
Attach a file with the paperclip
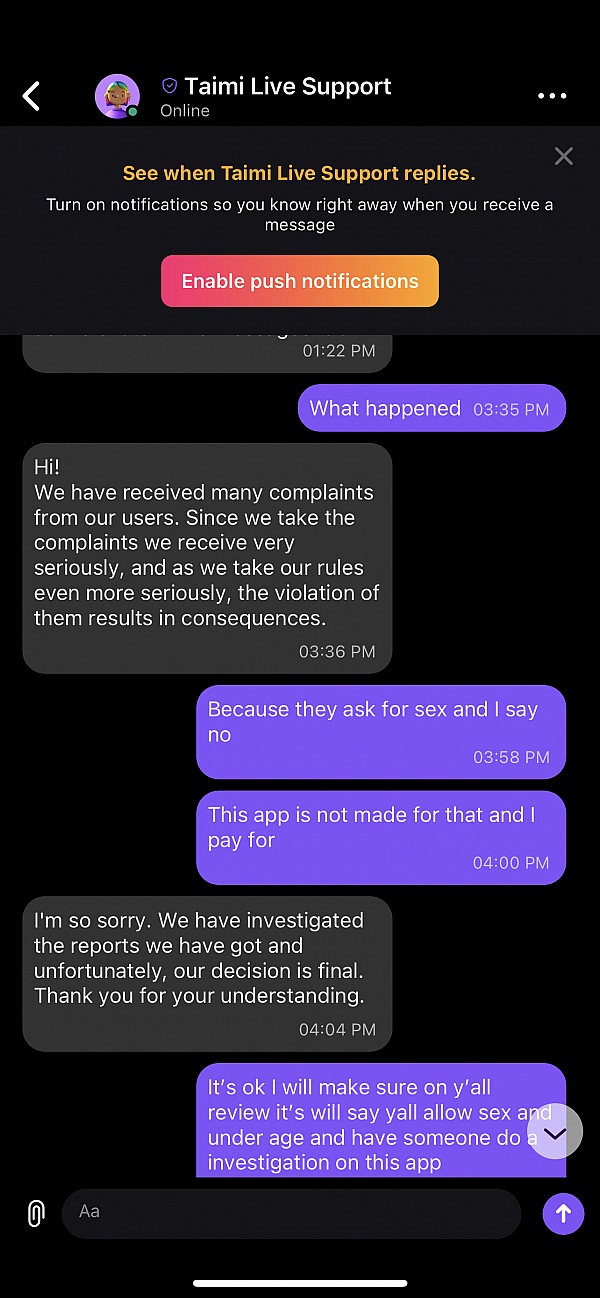pyautogui.click(x=36, y=1213)
